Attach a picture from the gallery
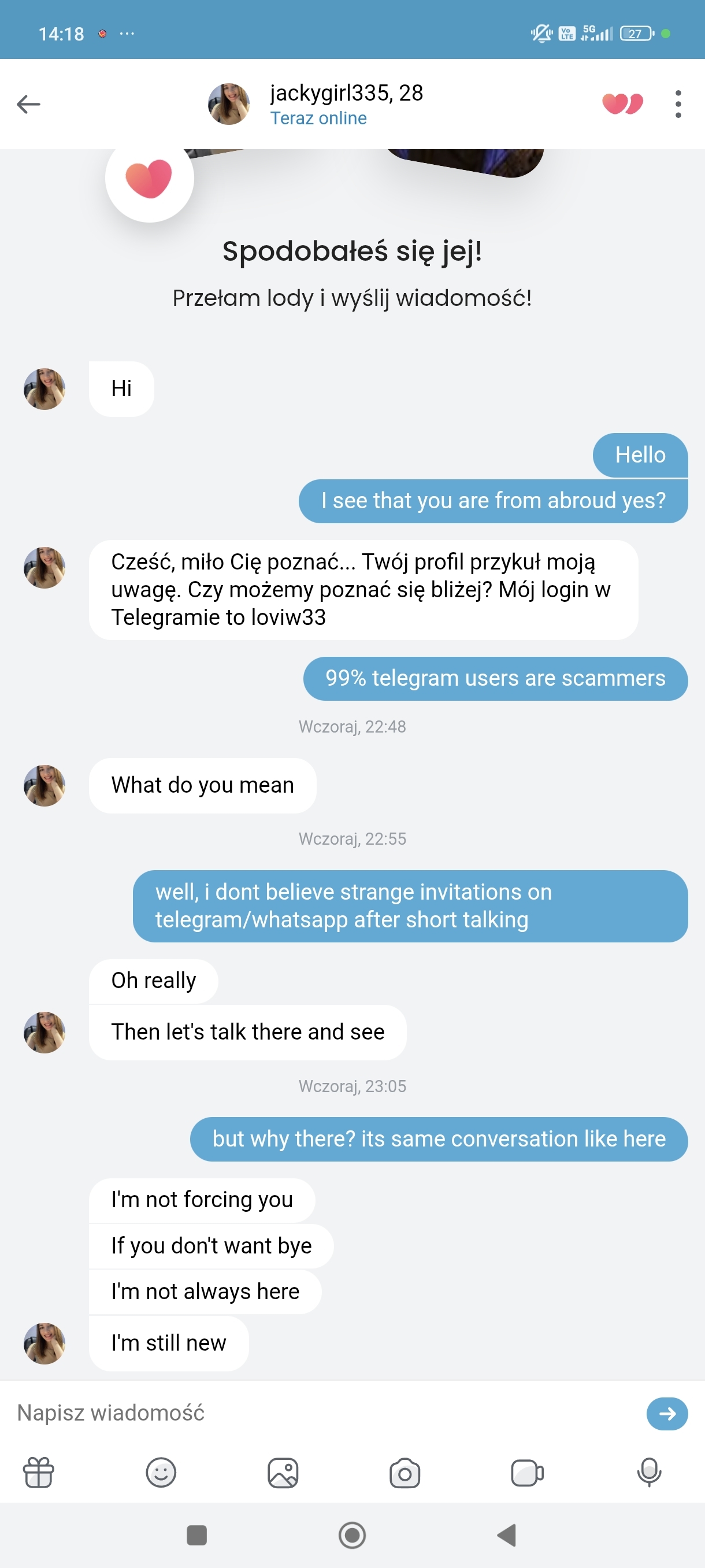705x1568 pixels. 283,1473
